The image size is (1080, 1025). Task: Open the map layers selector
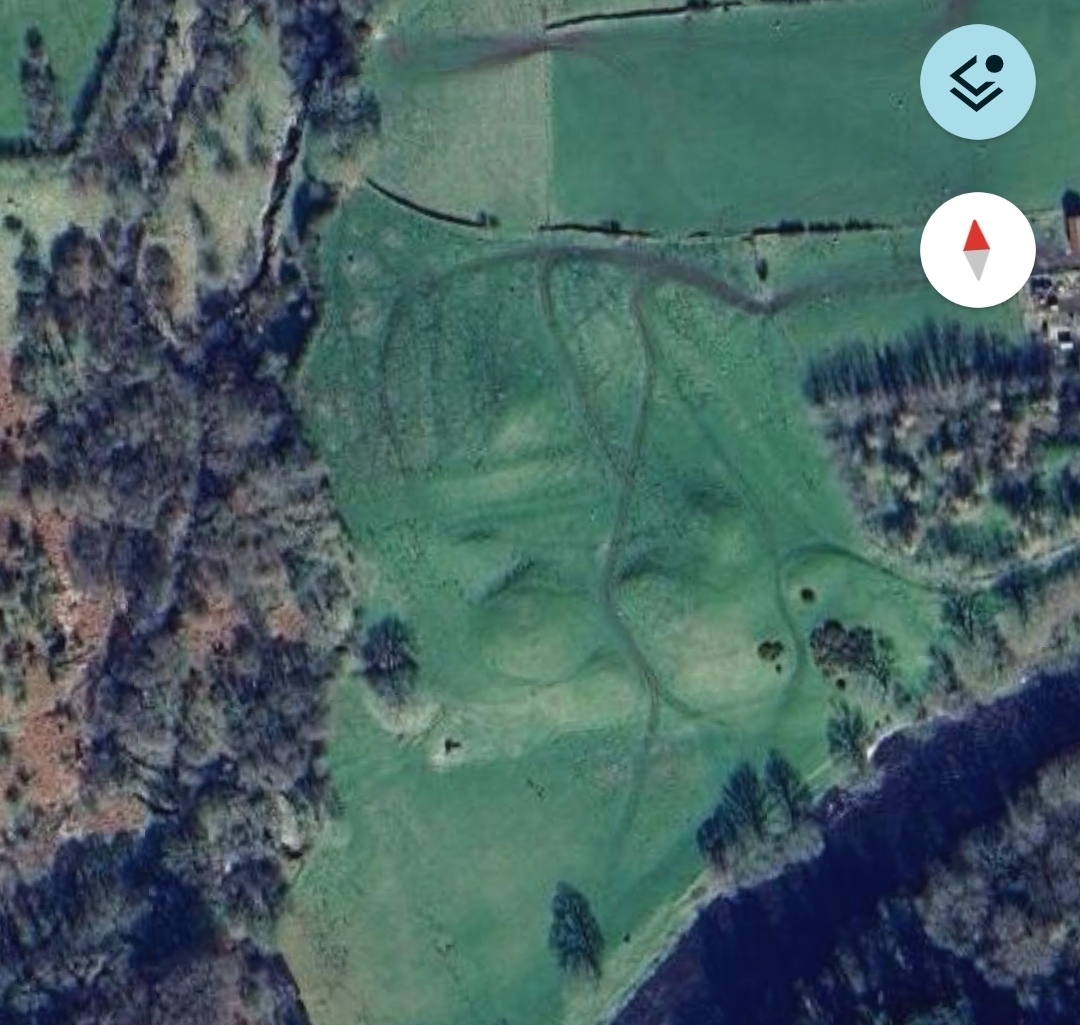977,82
